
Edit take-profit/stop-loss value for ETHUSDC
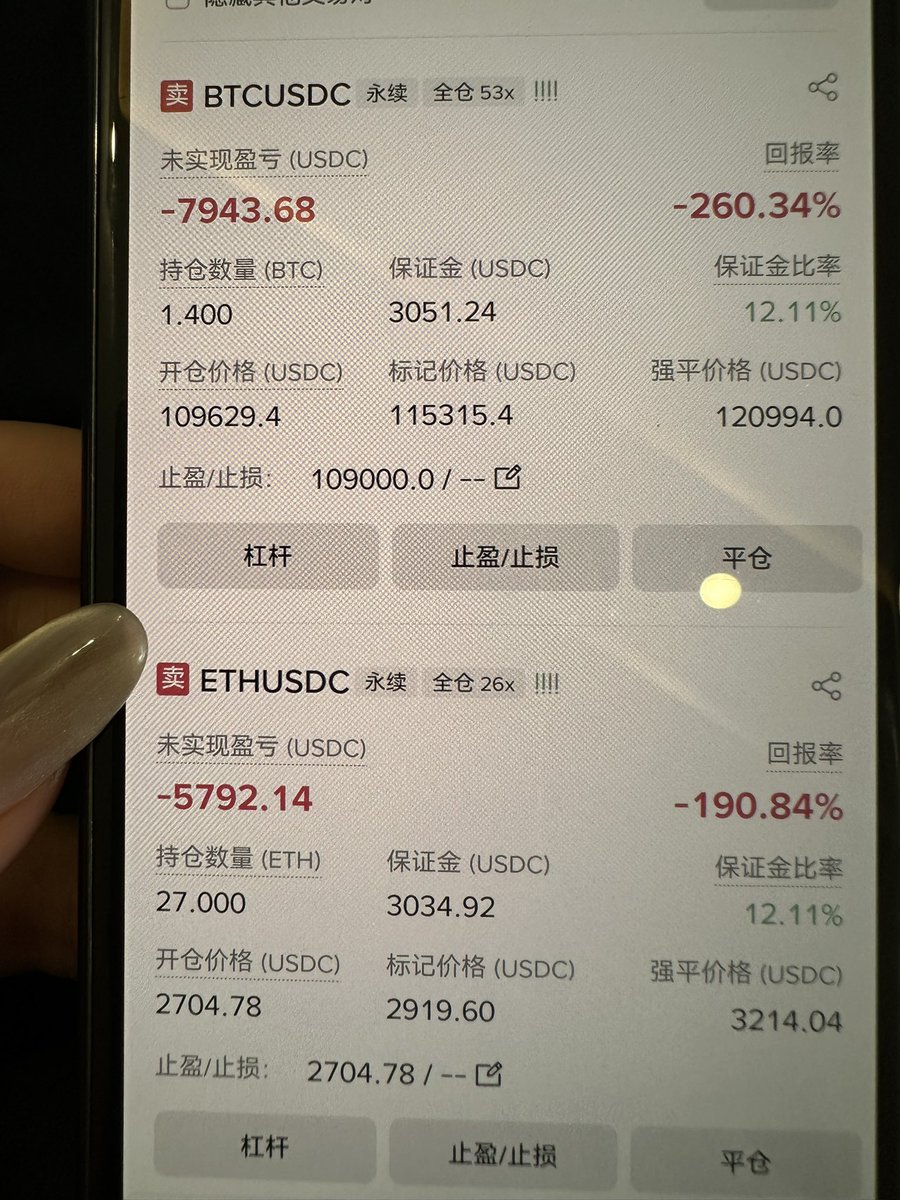488,1075
